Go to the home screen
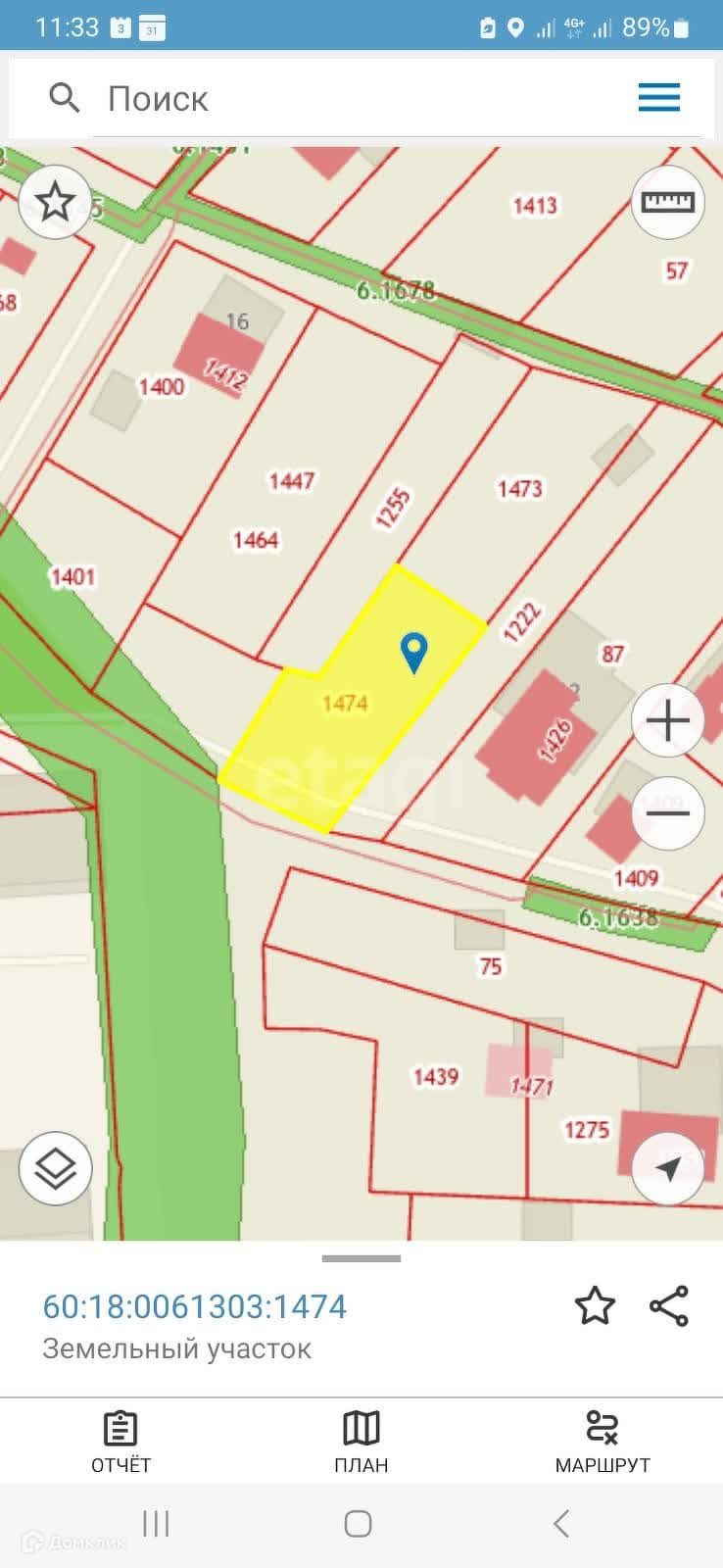Screen dimensions: 723x1568 coord(358,1523)
